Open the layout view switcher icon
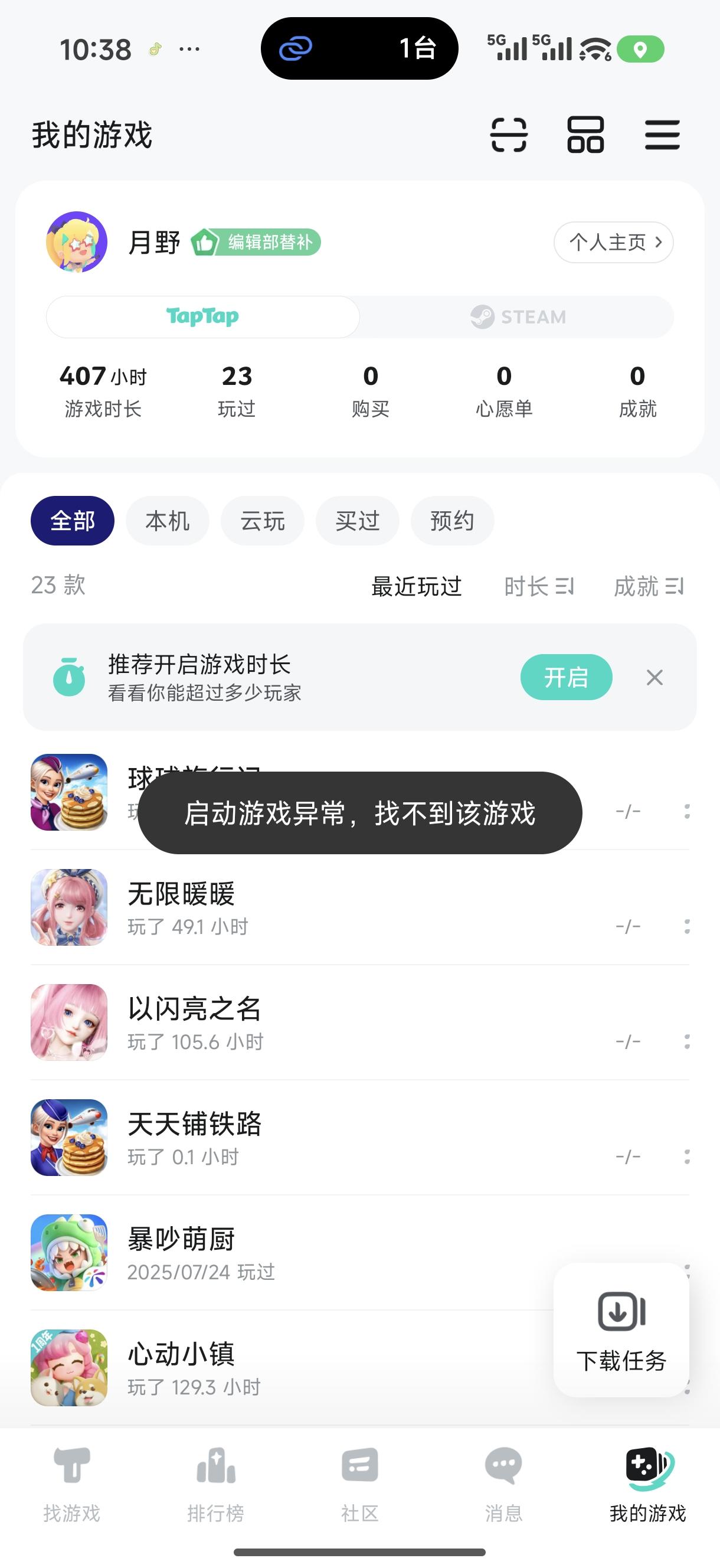The width and height of the screenshot is (720, 1568). [586, 135]
